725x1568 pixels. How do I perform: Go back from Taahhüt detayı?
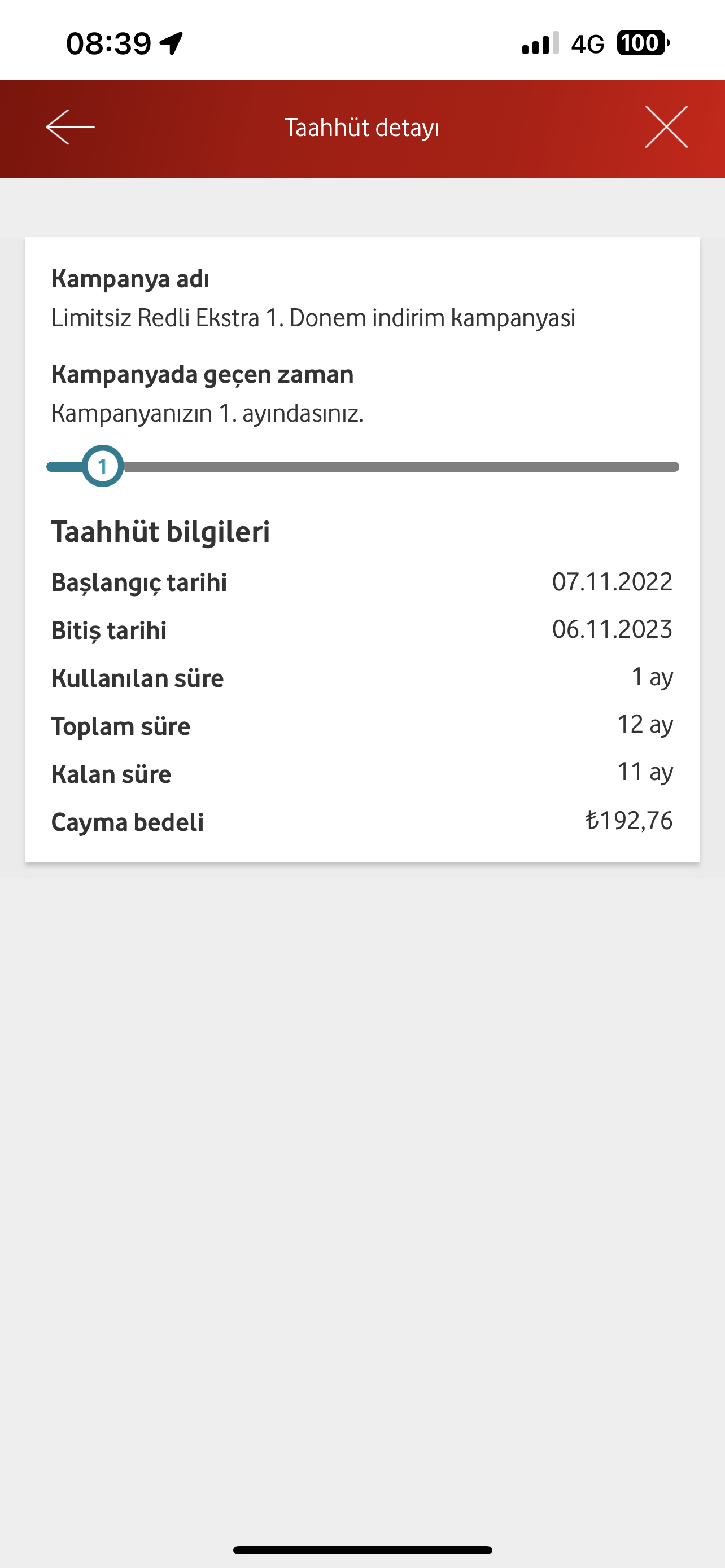pyautogui.click(x=70, y=127)
